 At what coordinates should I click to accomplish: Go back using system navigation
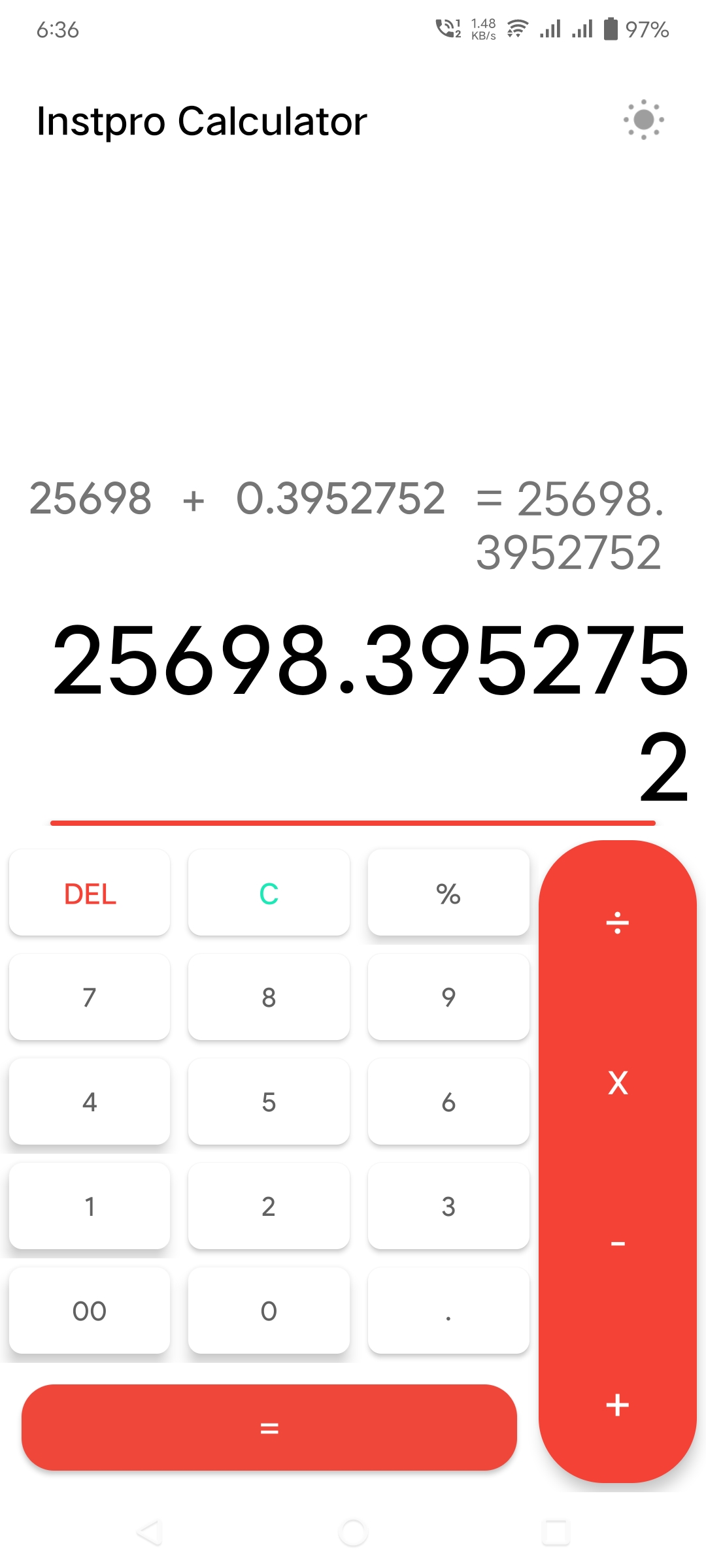150,1532
